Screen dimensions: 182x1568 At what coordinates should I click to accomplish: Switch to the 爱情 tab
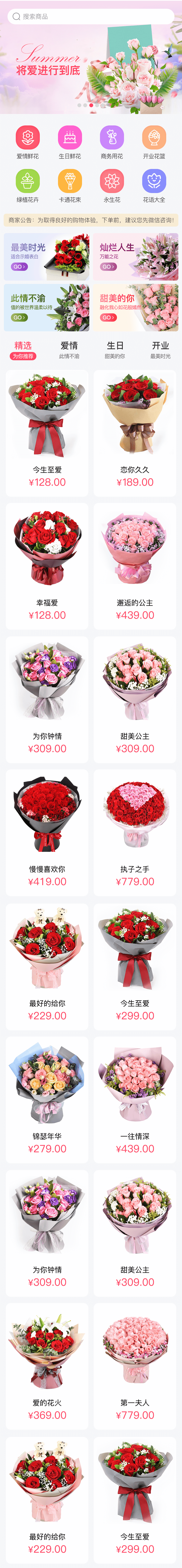(69, 349)
